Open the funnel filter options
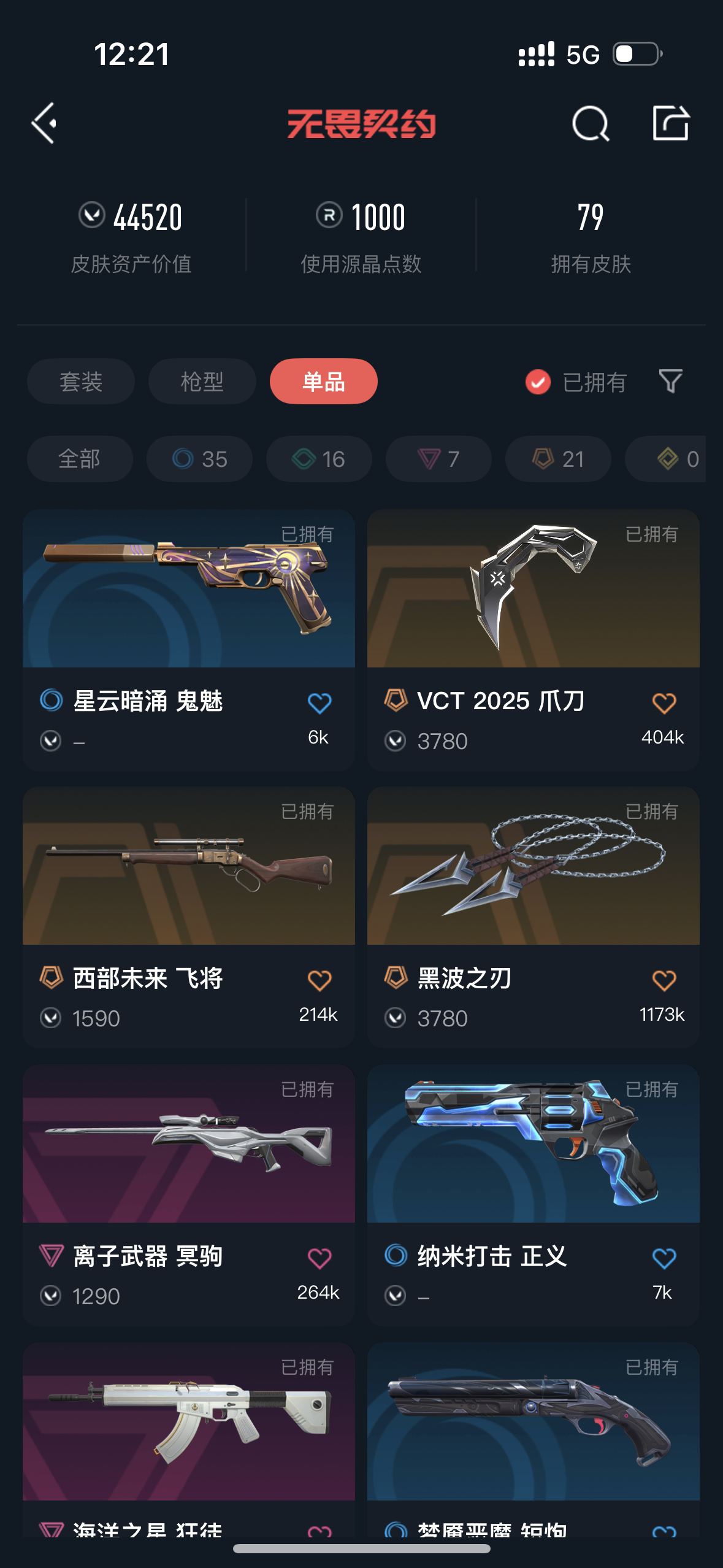The height and width of the screenshot is (1568, 723). [x=670, y=381]
